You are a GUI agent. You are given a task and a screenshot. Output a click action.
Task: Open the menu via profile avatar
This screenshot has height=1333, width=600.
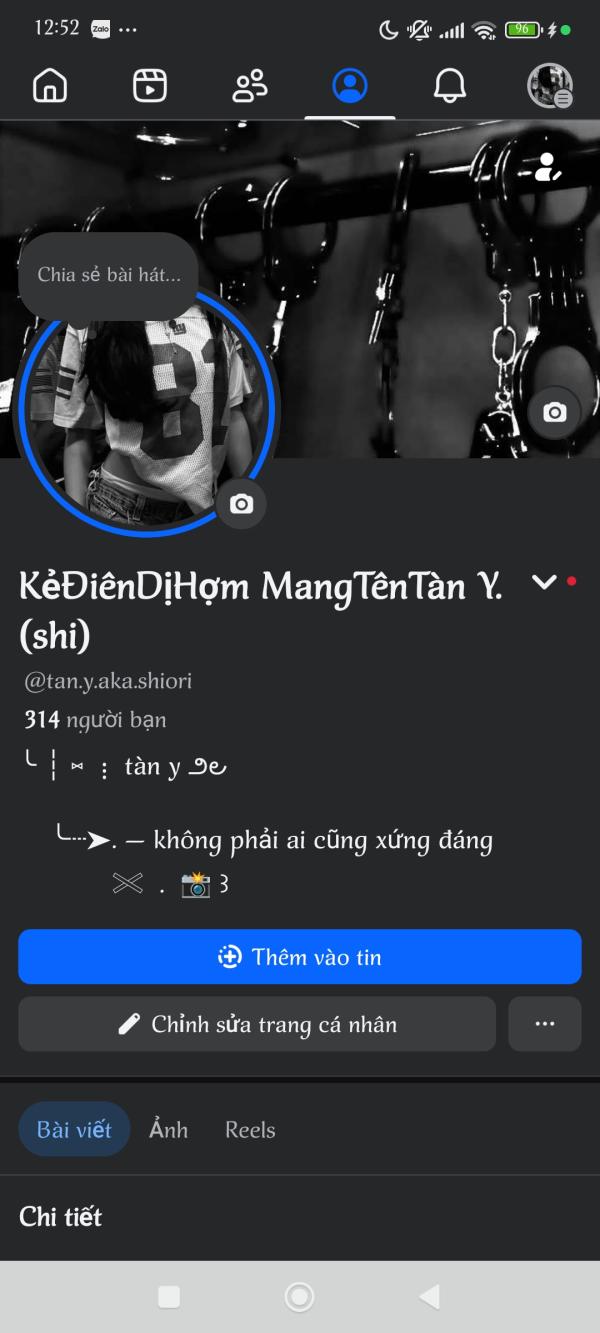[550, 86]
